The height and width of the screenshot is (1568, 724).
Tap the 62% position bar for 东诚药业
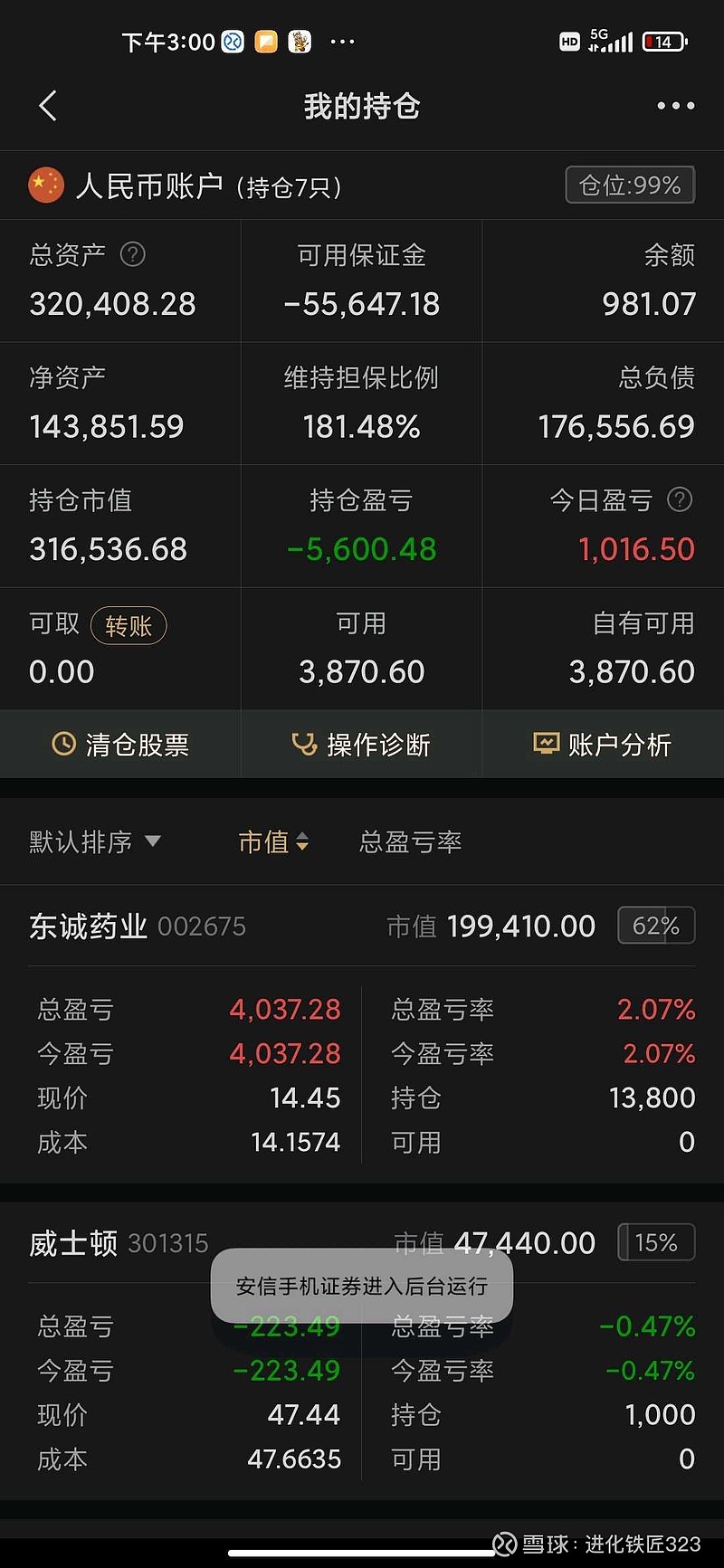(656, 925)
